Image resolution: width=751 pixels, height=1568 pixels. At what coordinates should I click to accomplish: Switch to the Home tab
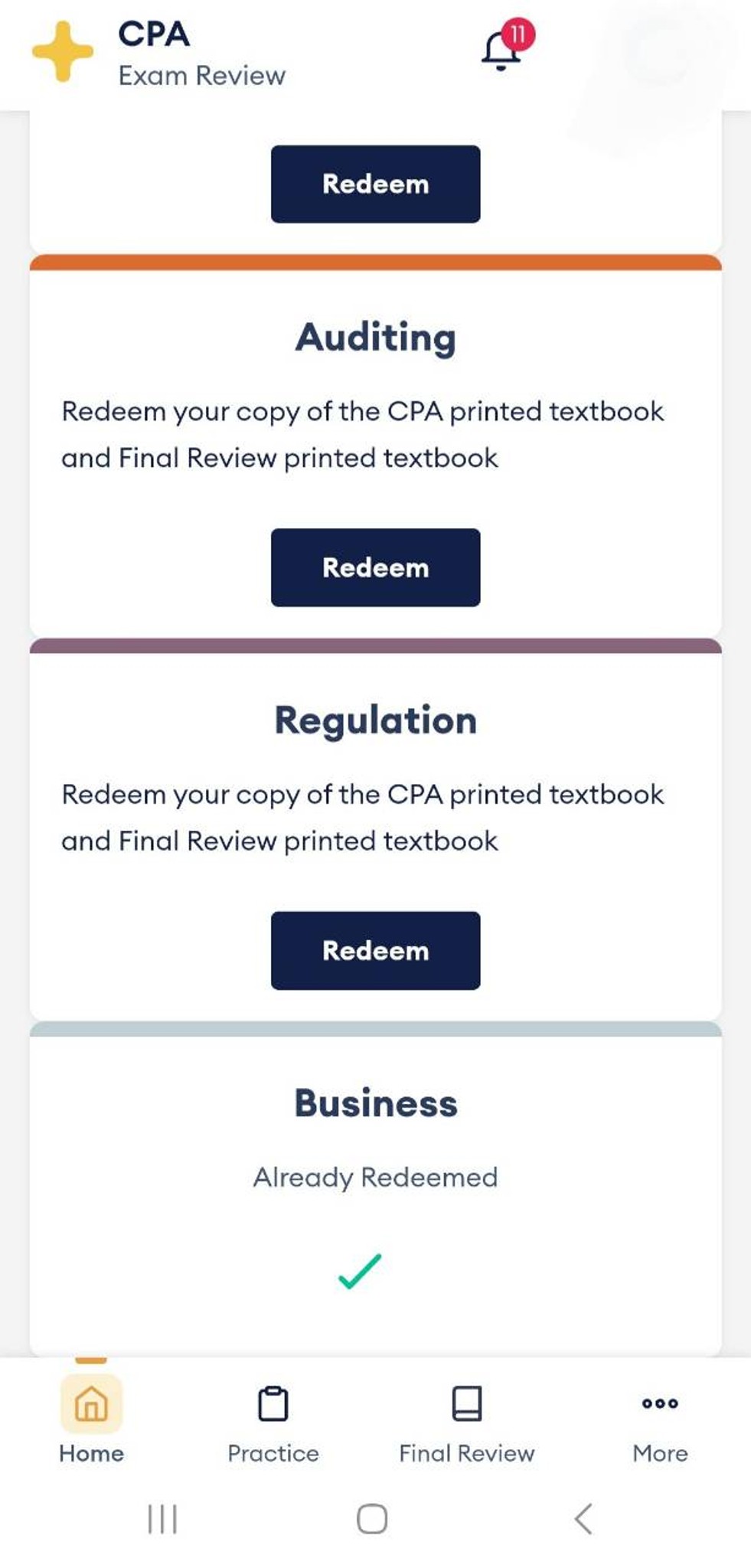[x=91, y=1420]
